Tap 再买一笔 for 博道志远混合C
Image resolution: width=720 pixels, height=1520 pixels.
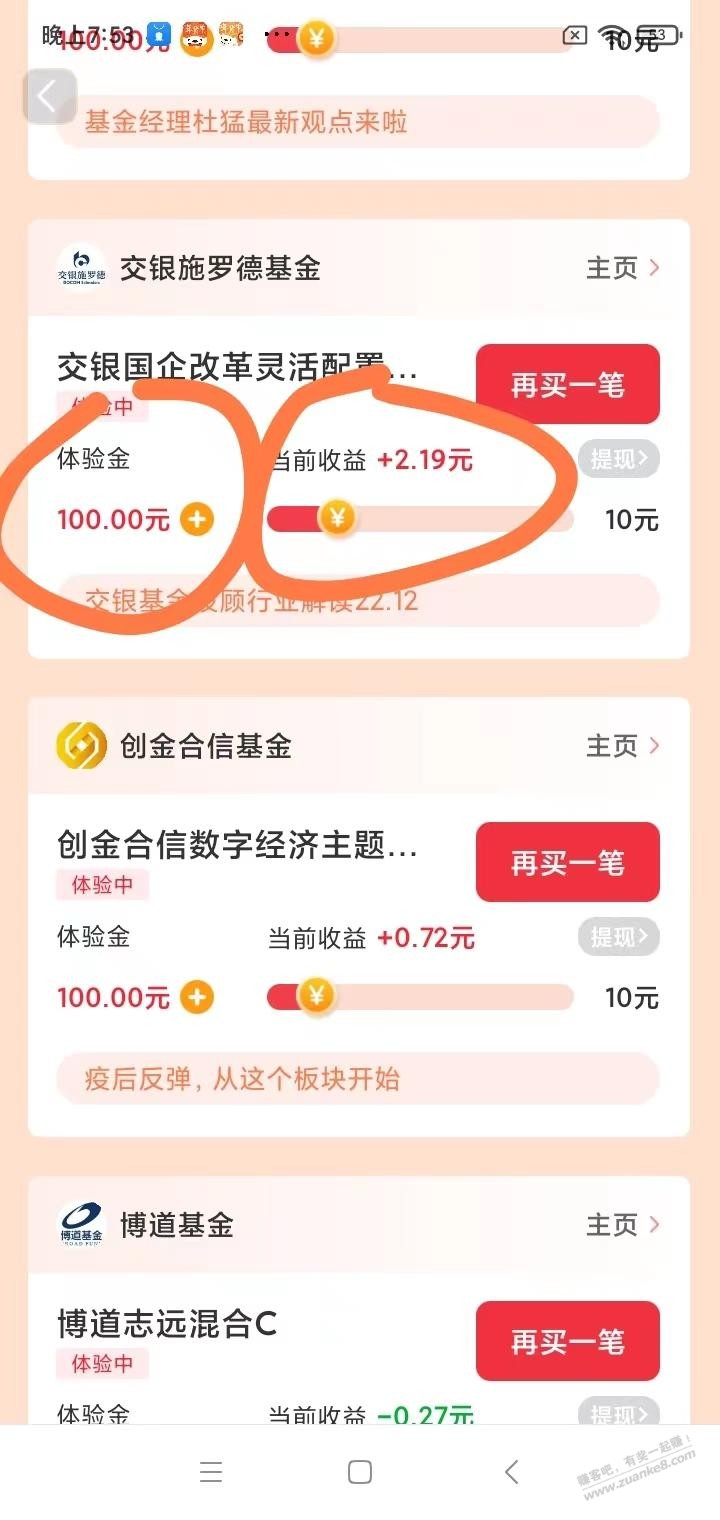(x=567, y=1341)
